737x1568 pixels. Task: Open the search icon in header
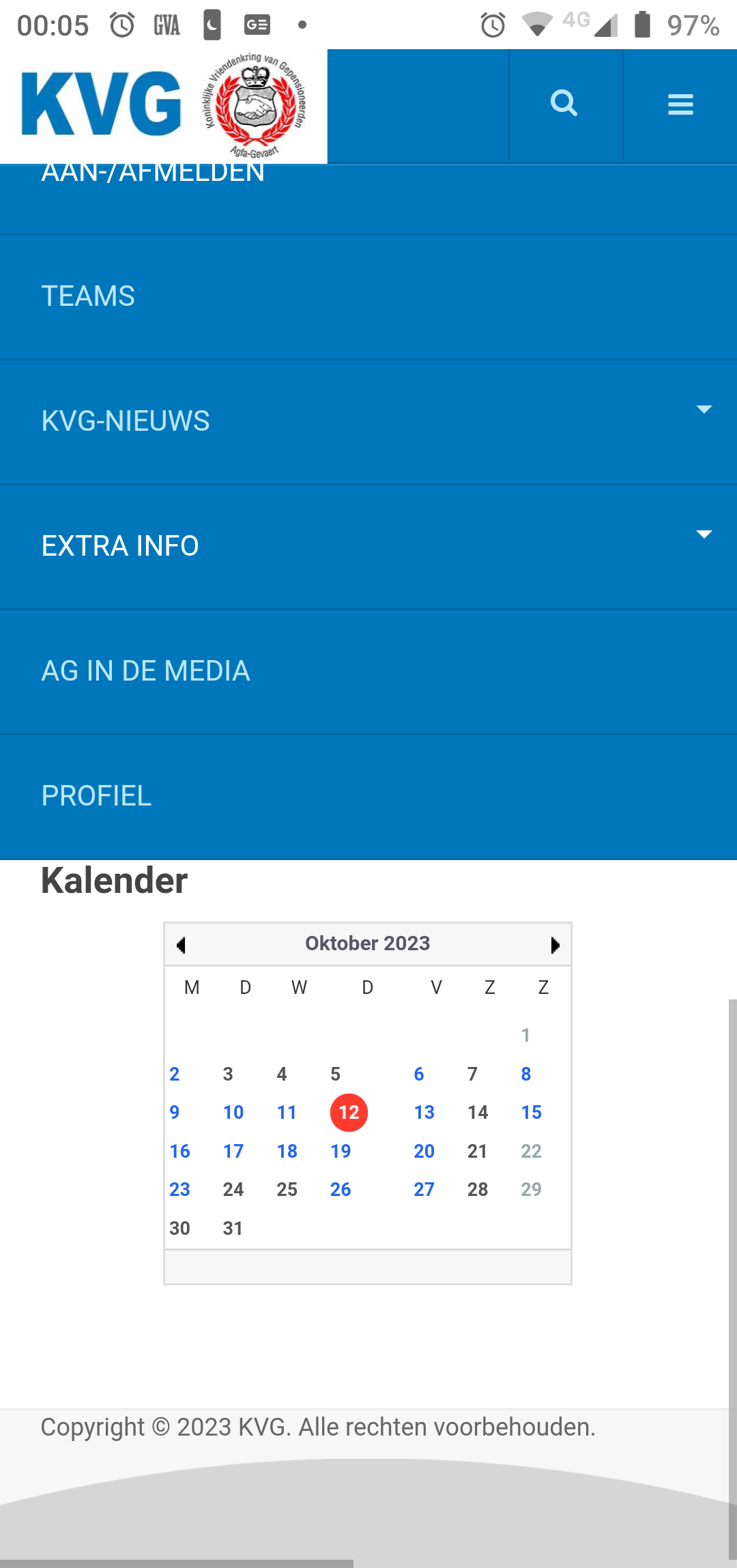tap(564, 104)
